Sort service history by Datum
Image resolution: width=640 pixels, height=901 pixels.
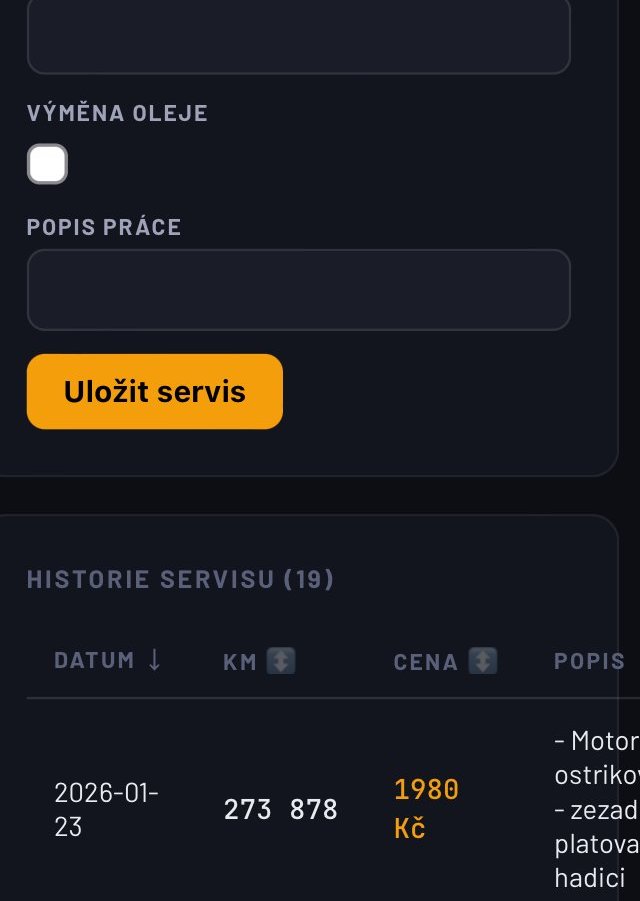click(108, 660)
